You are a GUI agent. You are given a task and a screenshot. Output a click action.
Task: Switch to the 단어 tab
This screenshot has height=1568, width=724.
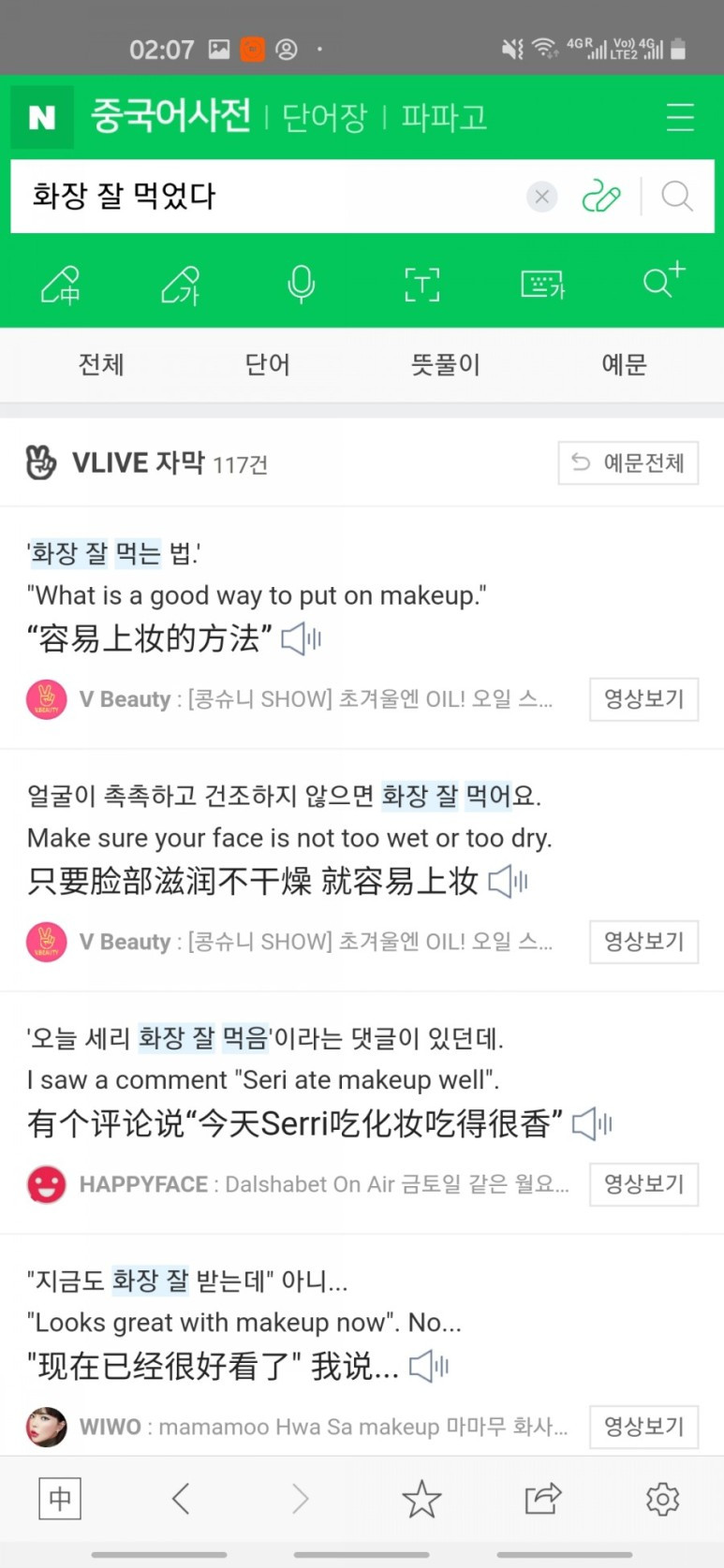tap(266, 365)
